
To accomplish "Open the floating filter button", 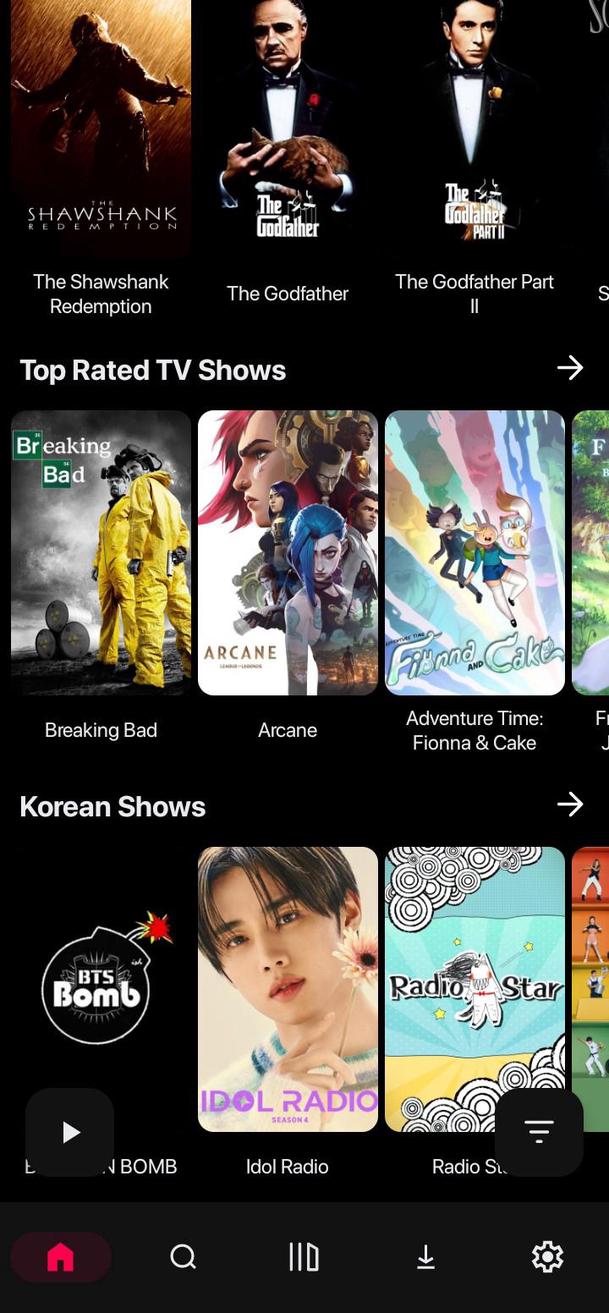I will [539, 1132].
